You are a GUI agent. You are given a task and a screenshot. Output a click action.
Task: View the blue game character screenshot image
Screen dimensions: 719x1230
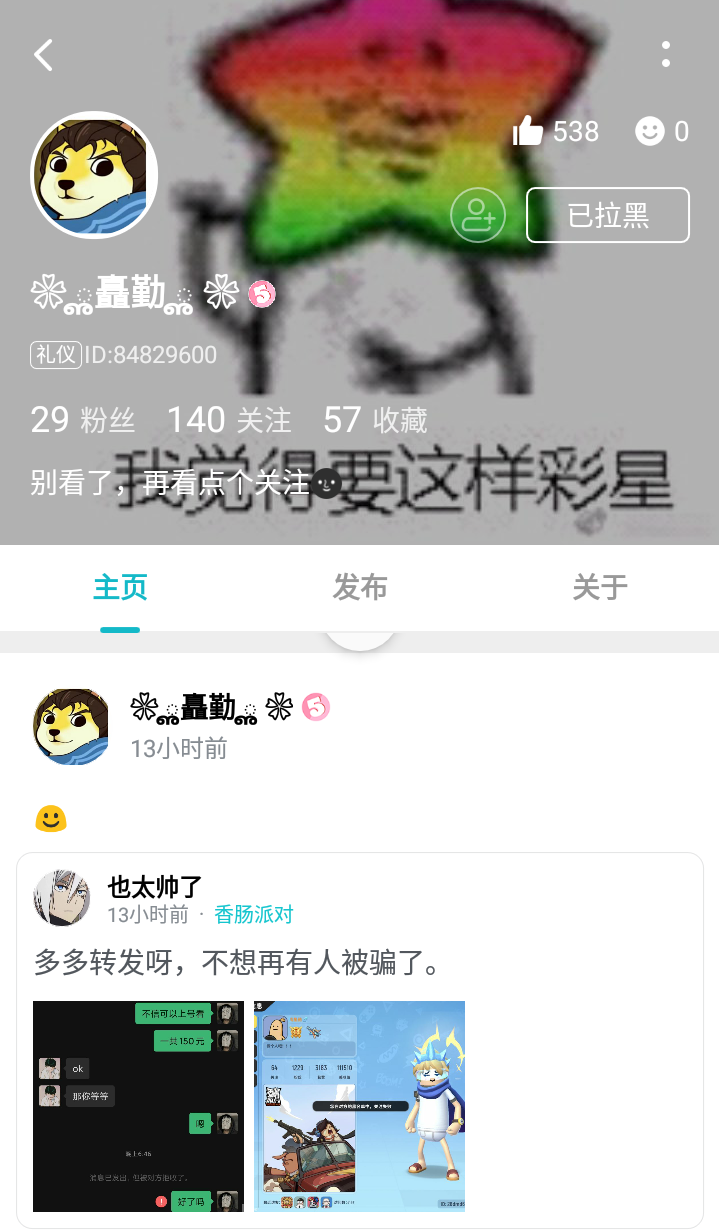pos(359,1106)
